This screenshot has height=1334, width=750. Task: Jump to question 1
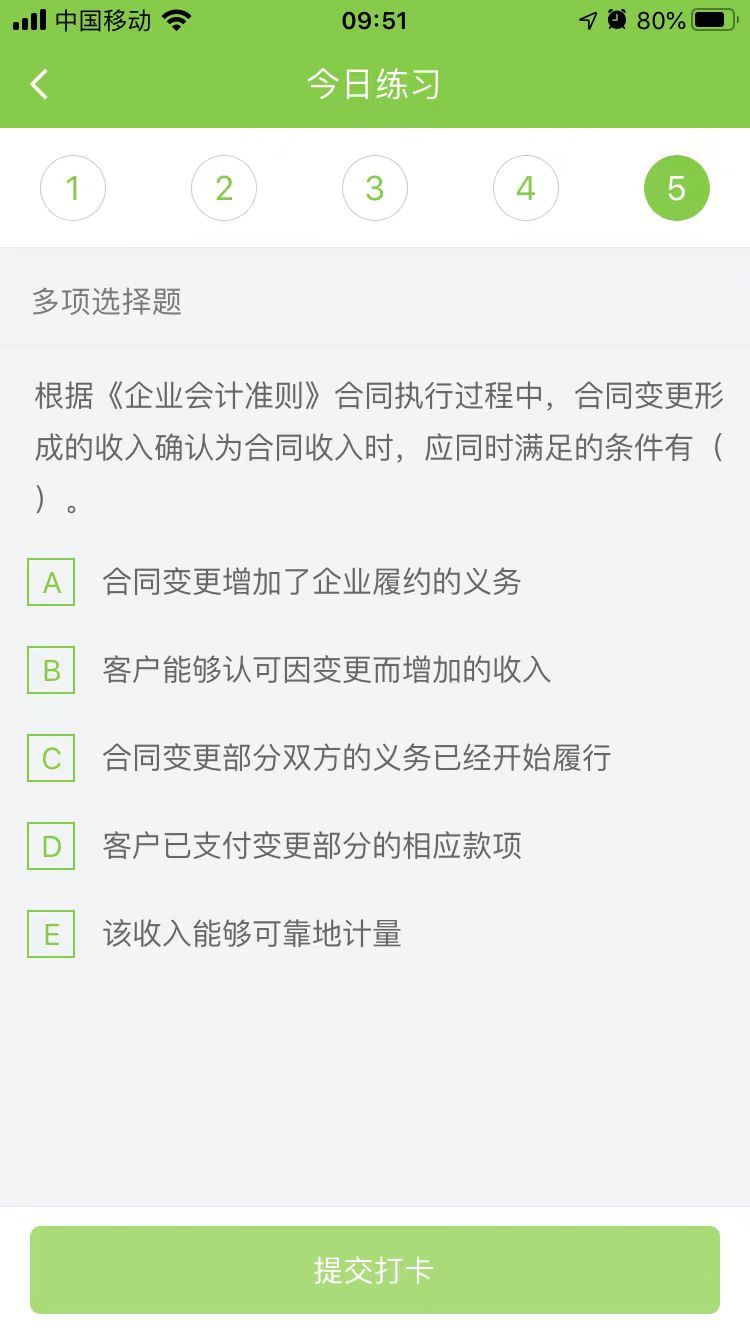(x=73, y=188)
